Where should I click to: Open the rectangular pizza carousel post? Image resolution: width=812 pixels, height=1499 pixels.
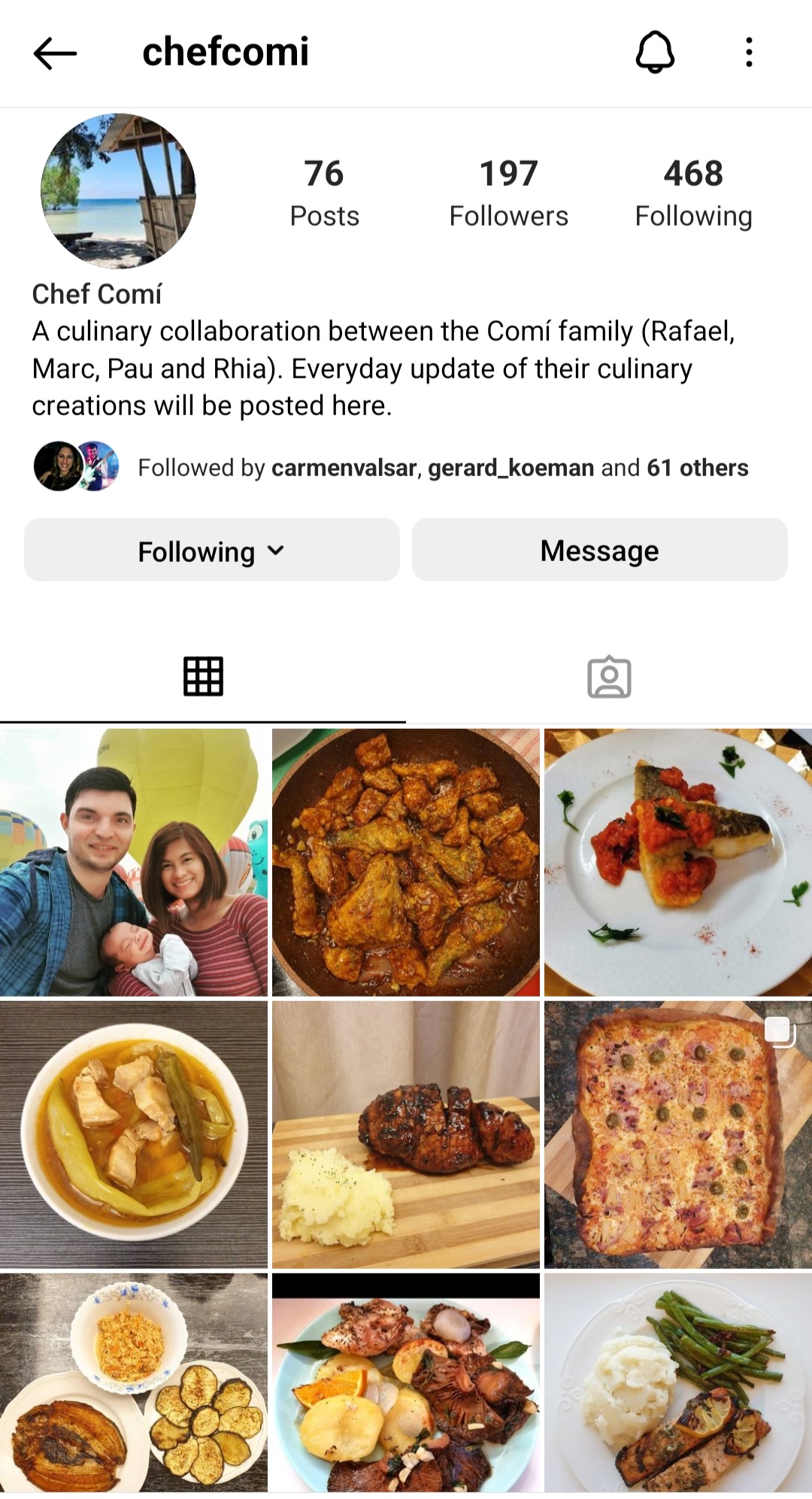tap(678, 1134)
